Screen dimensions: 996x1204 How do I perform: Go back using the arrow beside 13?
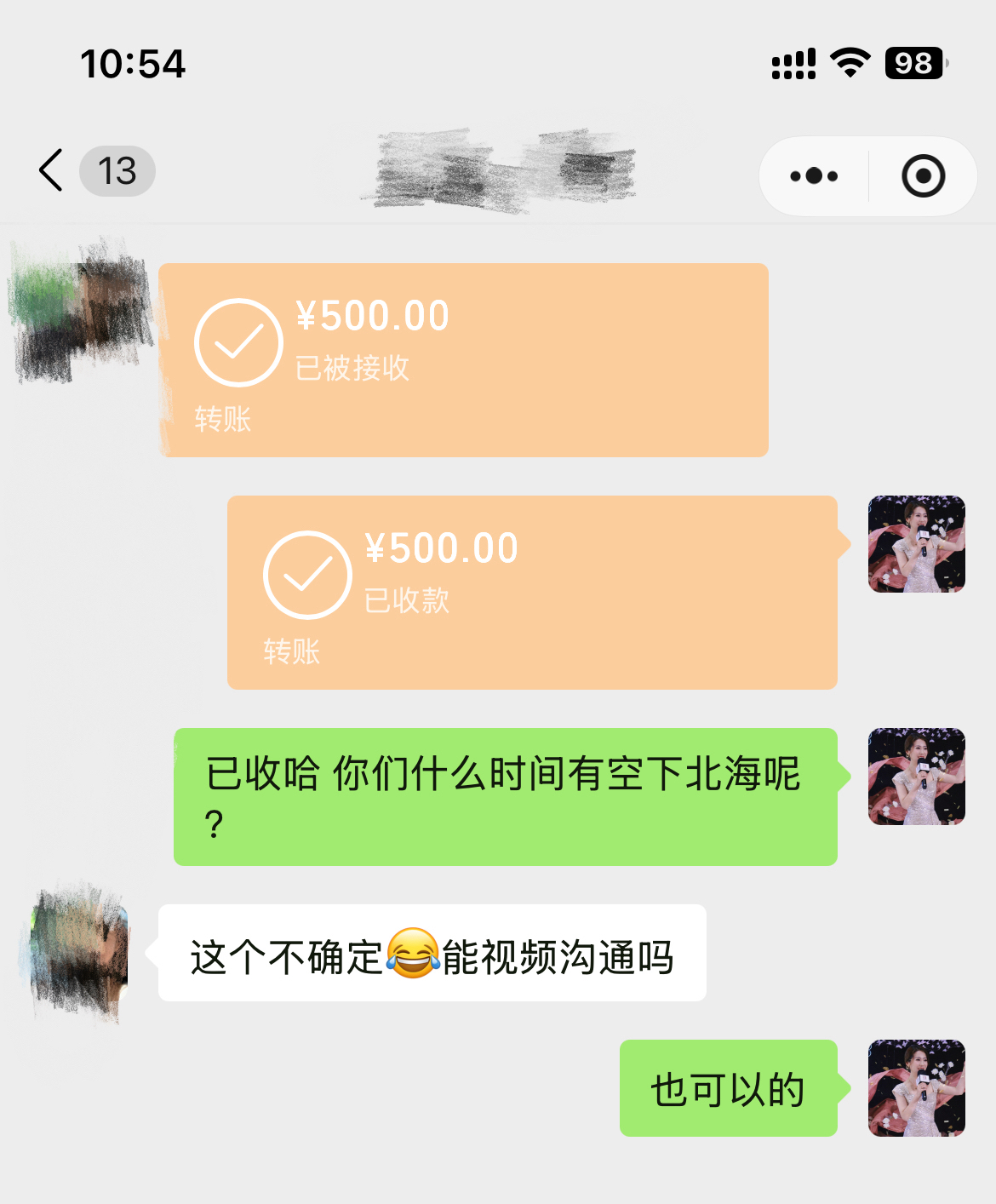(51, 170)
